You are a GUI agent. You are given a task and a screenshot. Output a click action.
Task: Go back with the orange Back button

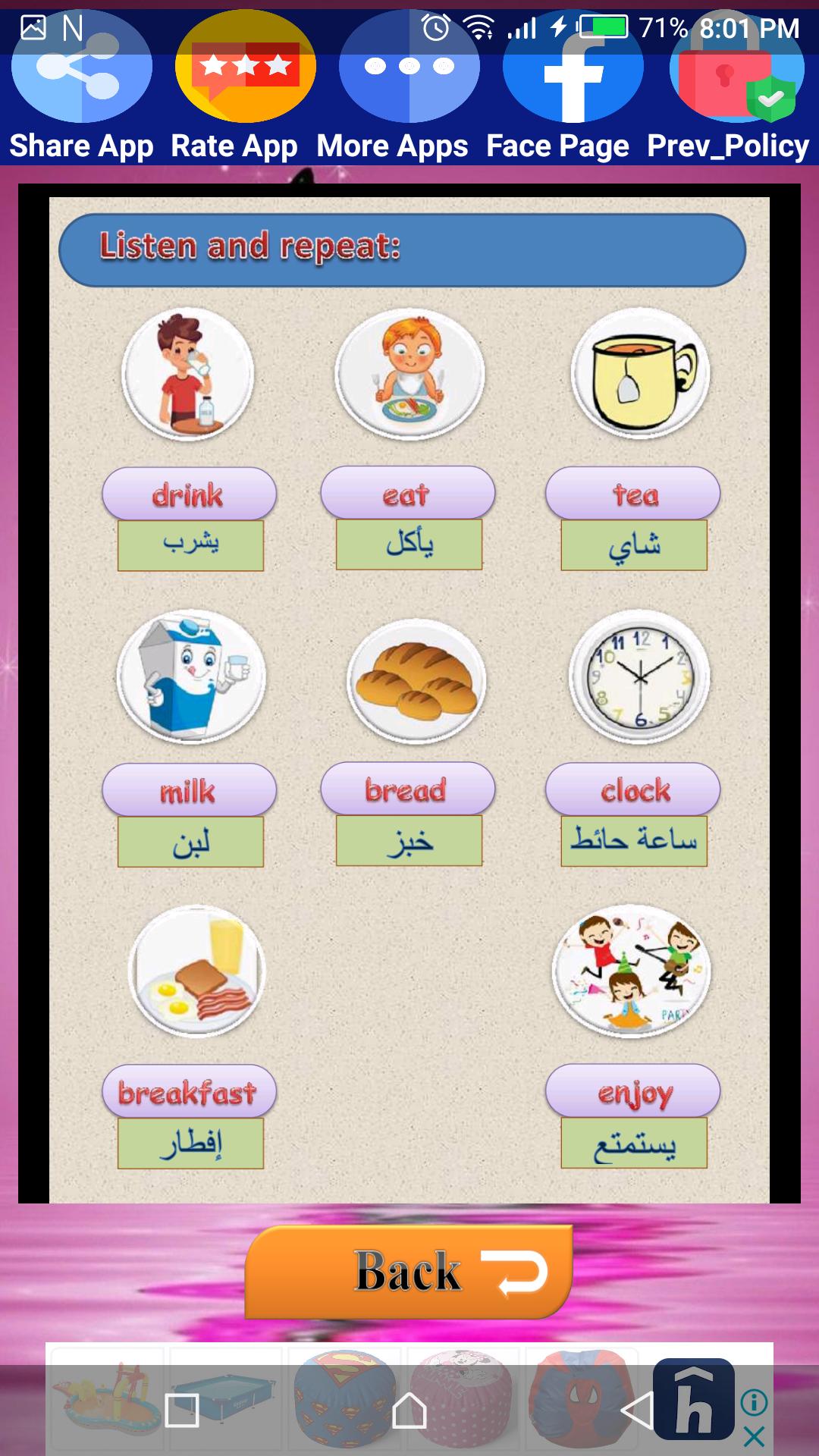point(409,1272)
